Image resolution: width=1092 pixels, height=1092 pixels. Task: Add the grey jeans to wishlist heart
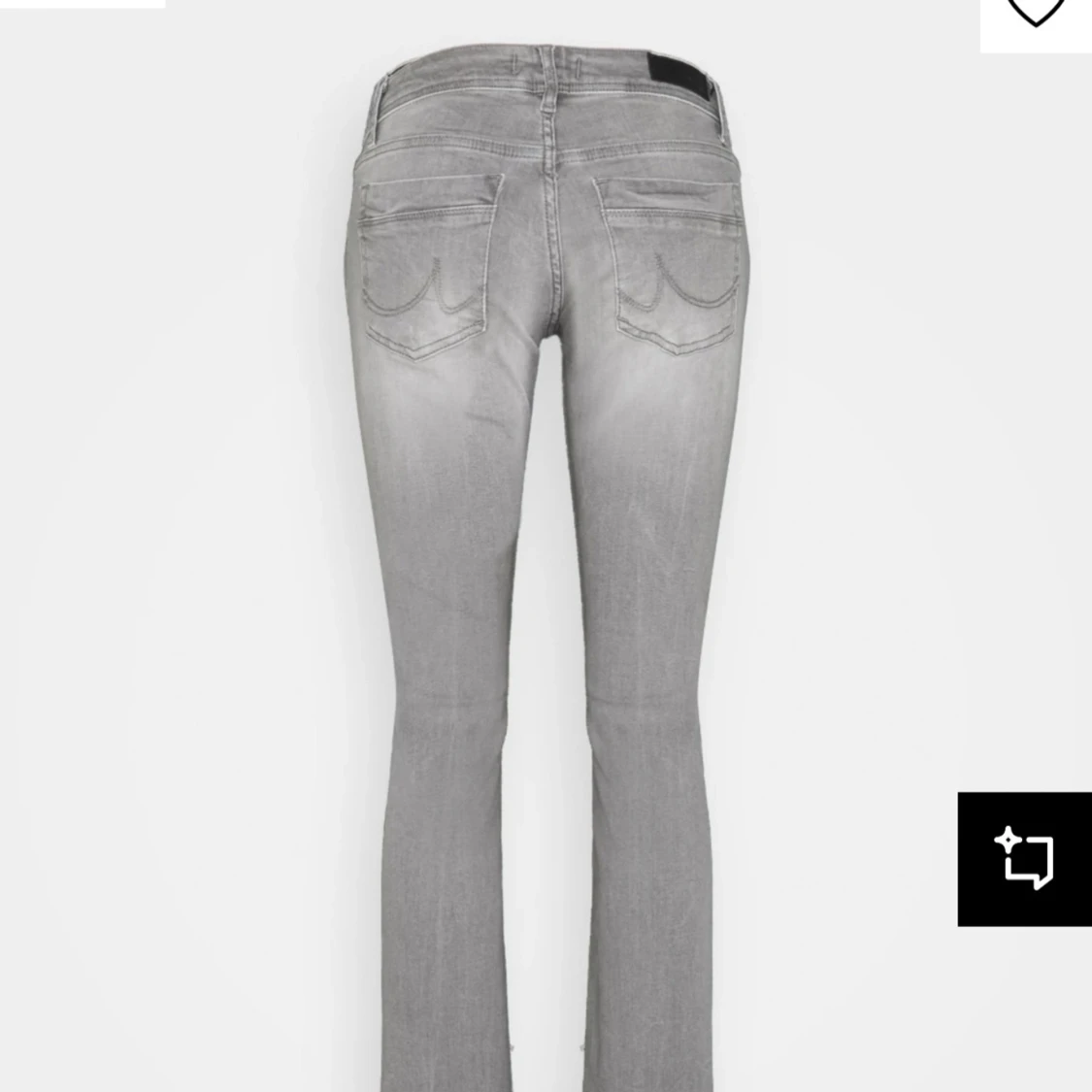pos(1035,15)
